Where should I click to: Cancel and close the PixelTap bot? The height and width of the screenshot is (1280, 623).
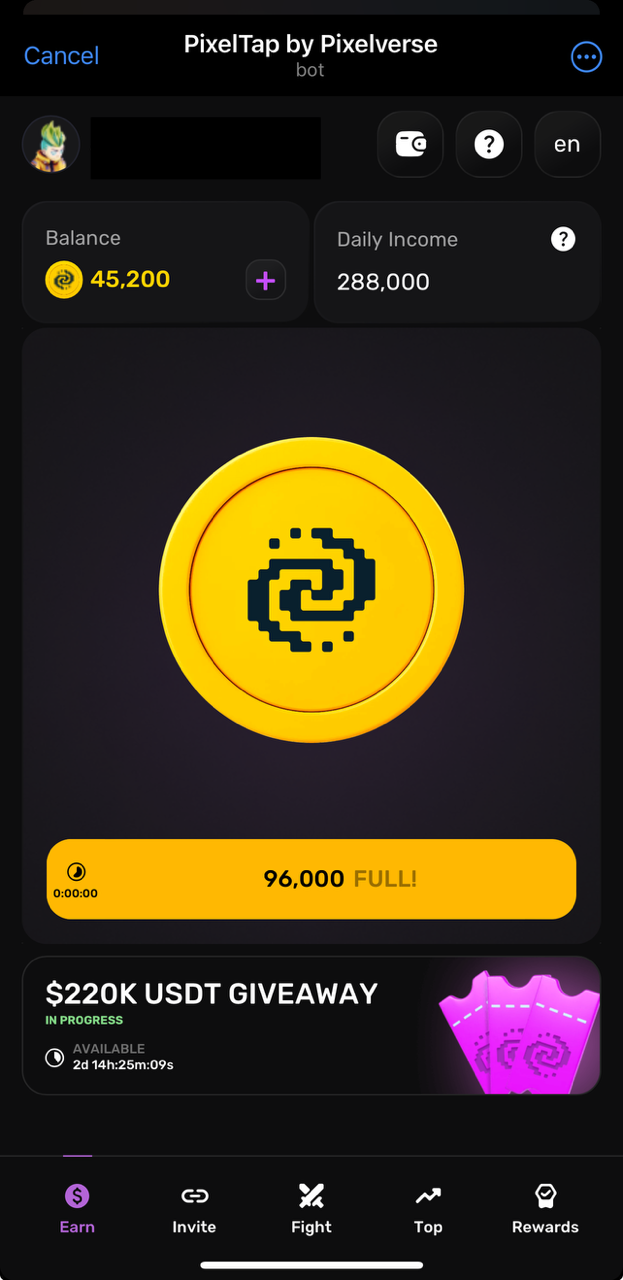coord(61,56)
